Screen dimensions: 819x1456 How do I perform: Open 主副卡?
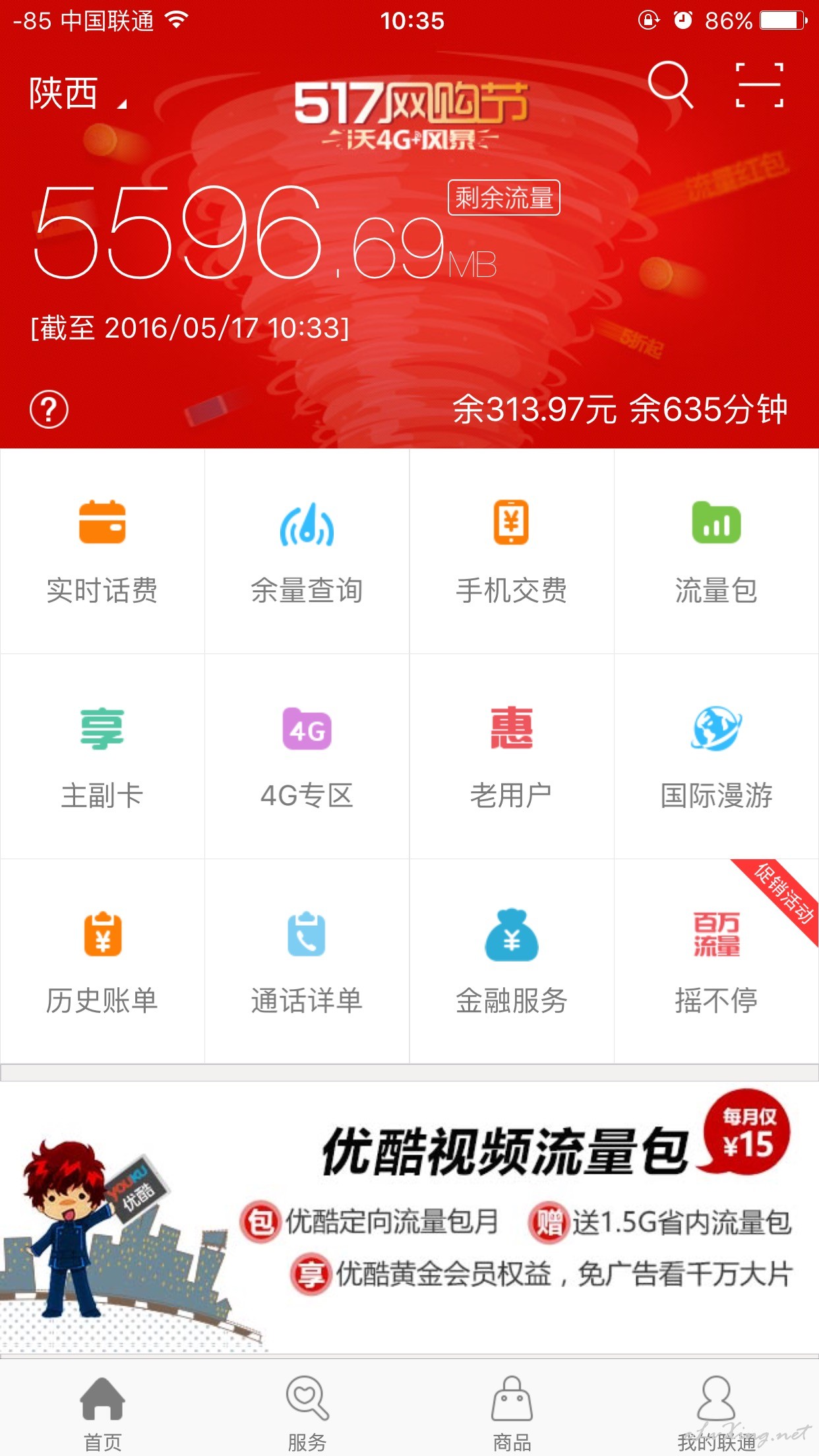tap(102, 757)
